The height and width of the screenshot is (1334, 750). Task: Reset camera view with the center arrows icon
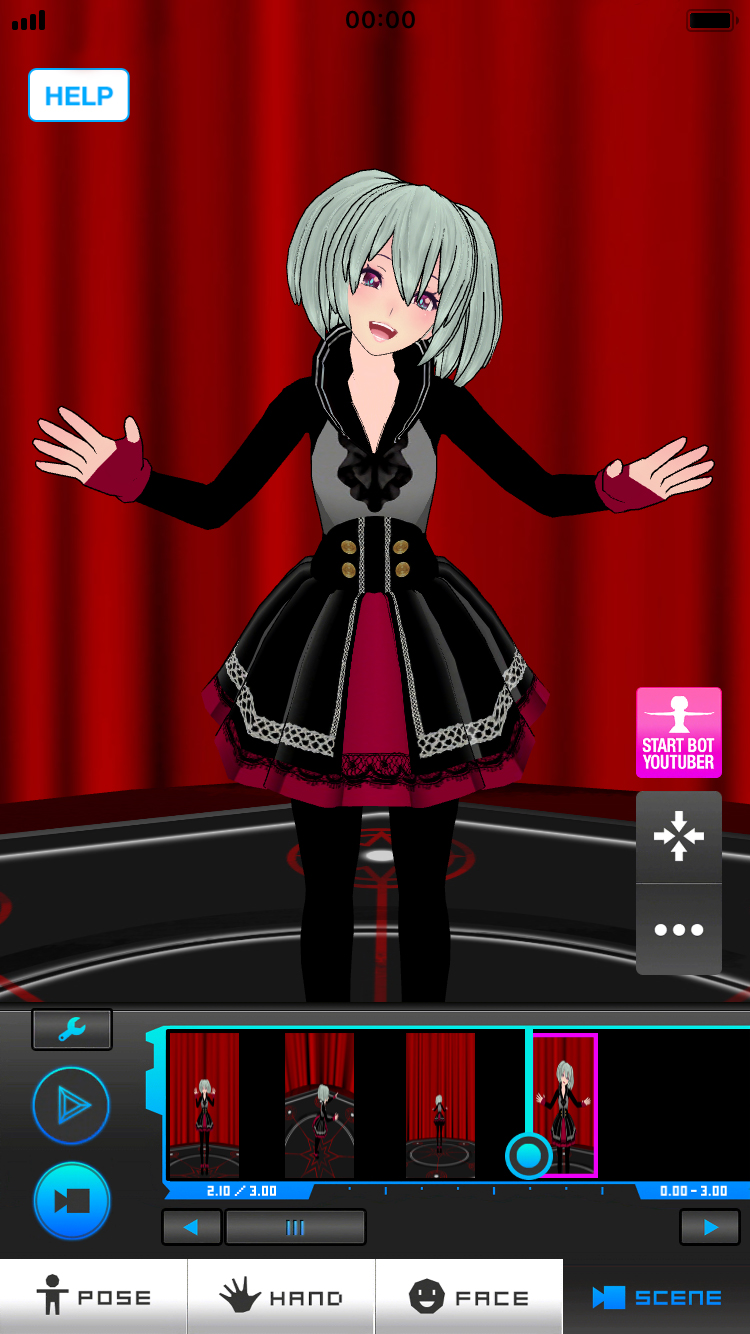click(x=679, y=836)
